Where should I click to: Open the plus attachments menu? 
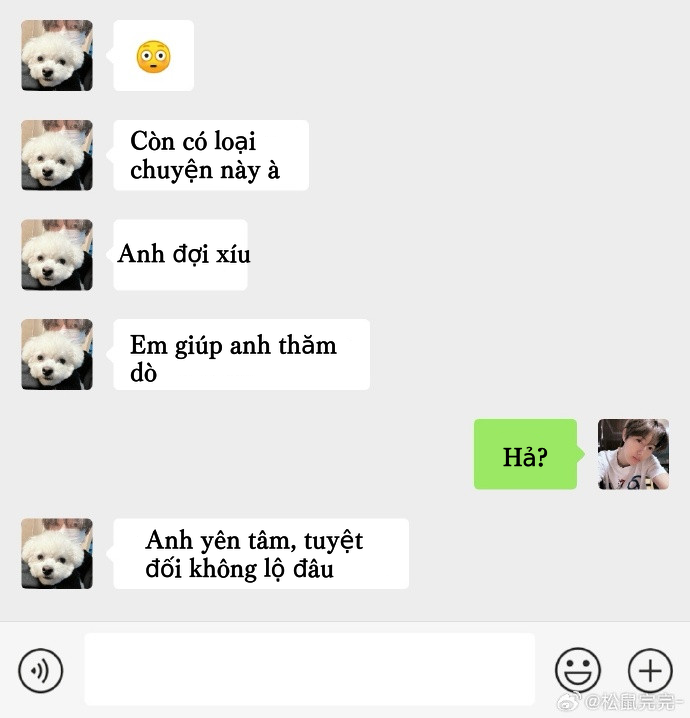650,670
